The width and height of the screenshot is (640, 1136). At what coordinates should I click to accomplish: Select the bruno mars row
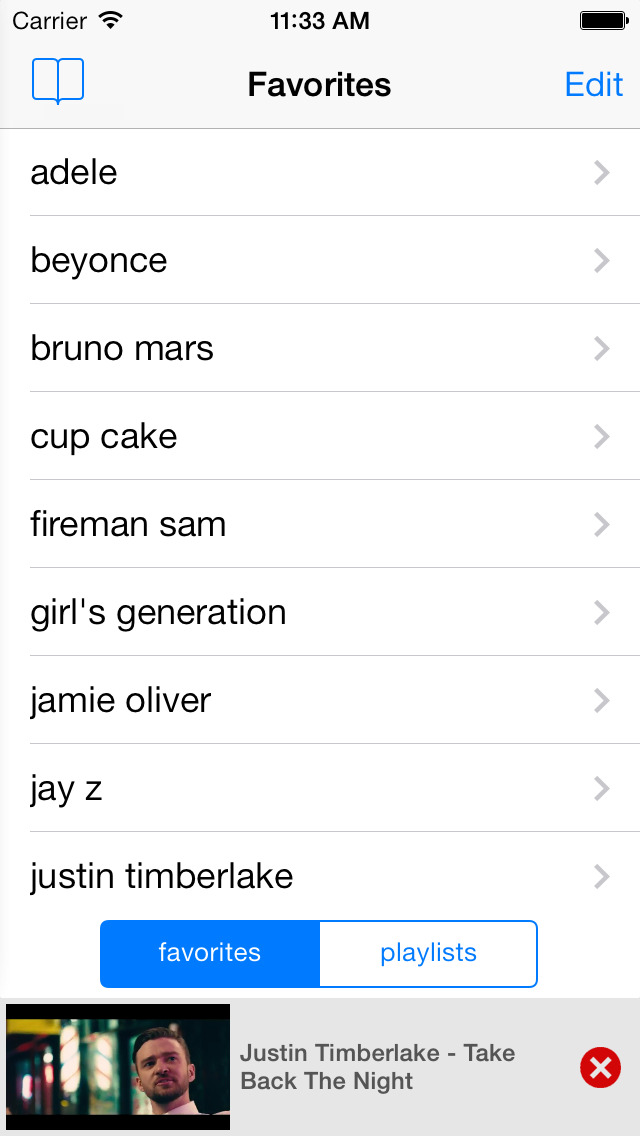click(x=320, y=348)
